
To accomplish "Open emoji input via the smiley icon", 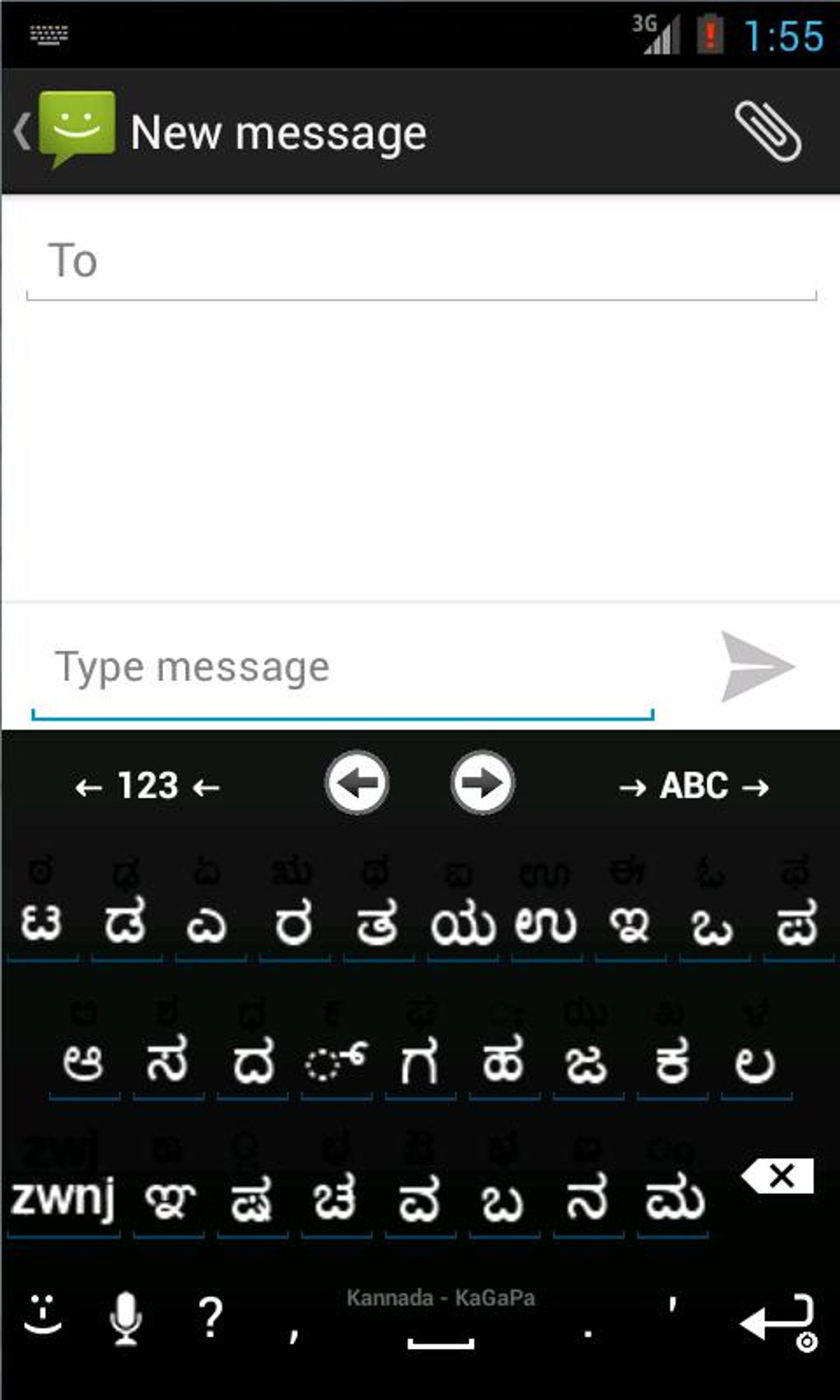I will click(x=43, y=1318).
